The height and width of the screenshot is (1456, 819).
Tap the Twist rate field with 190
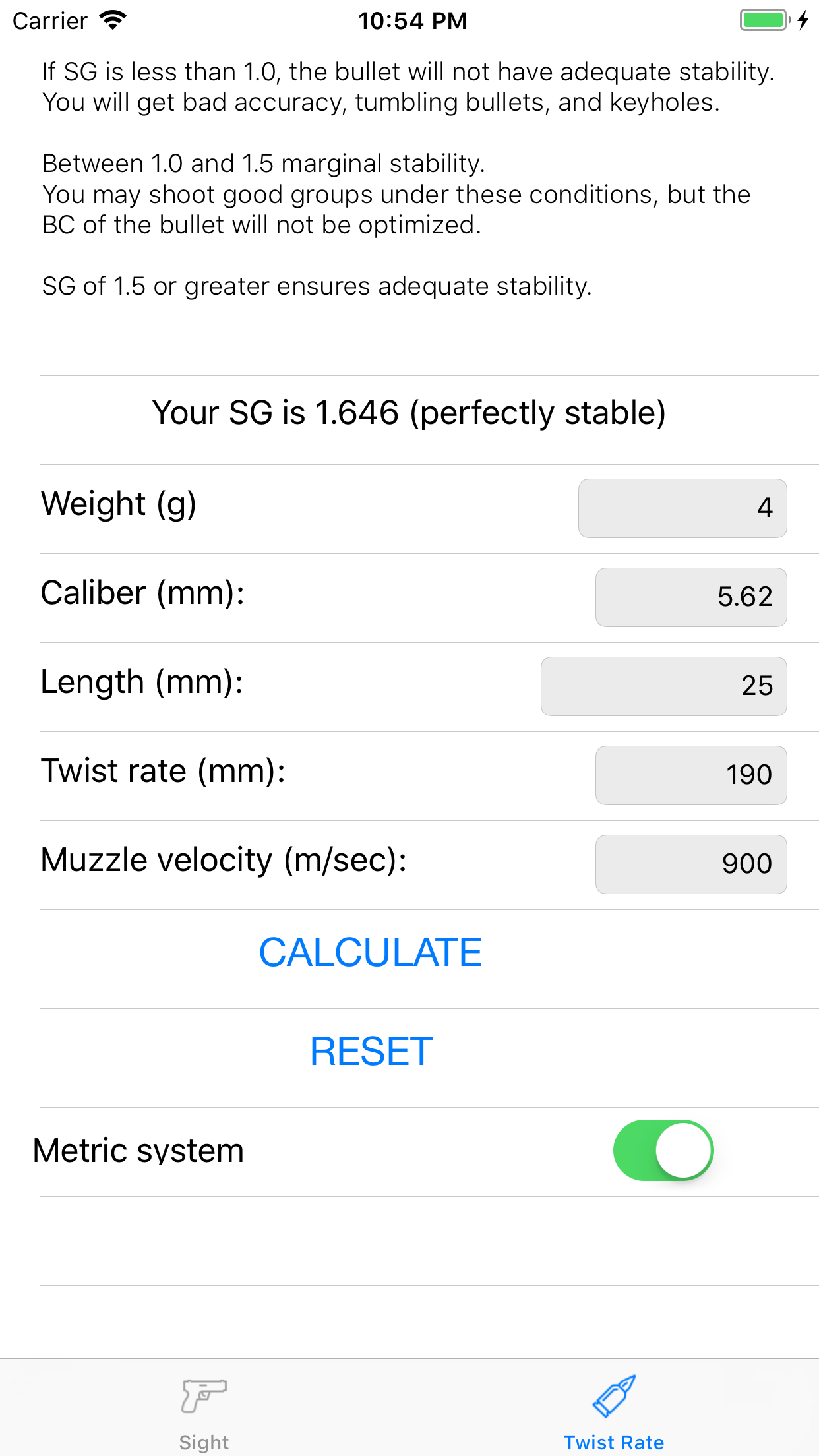(x=690, y=775)
